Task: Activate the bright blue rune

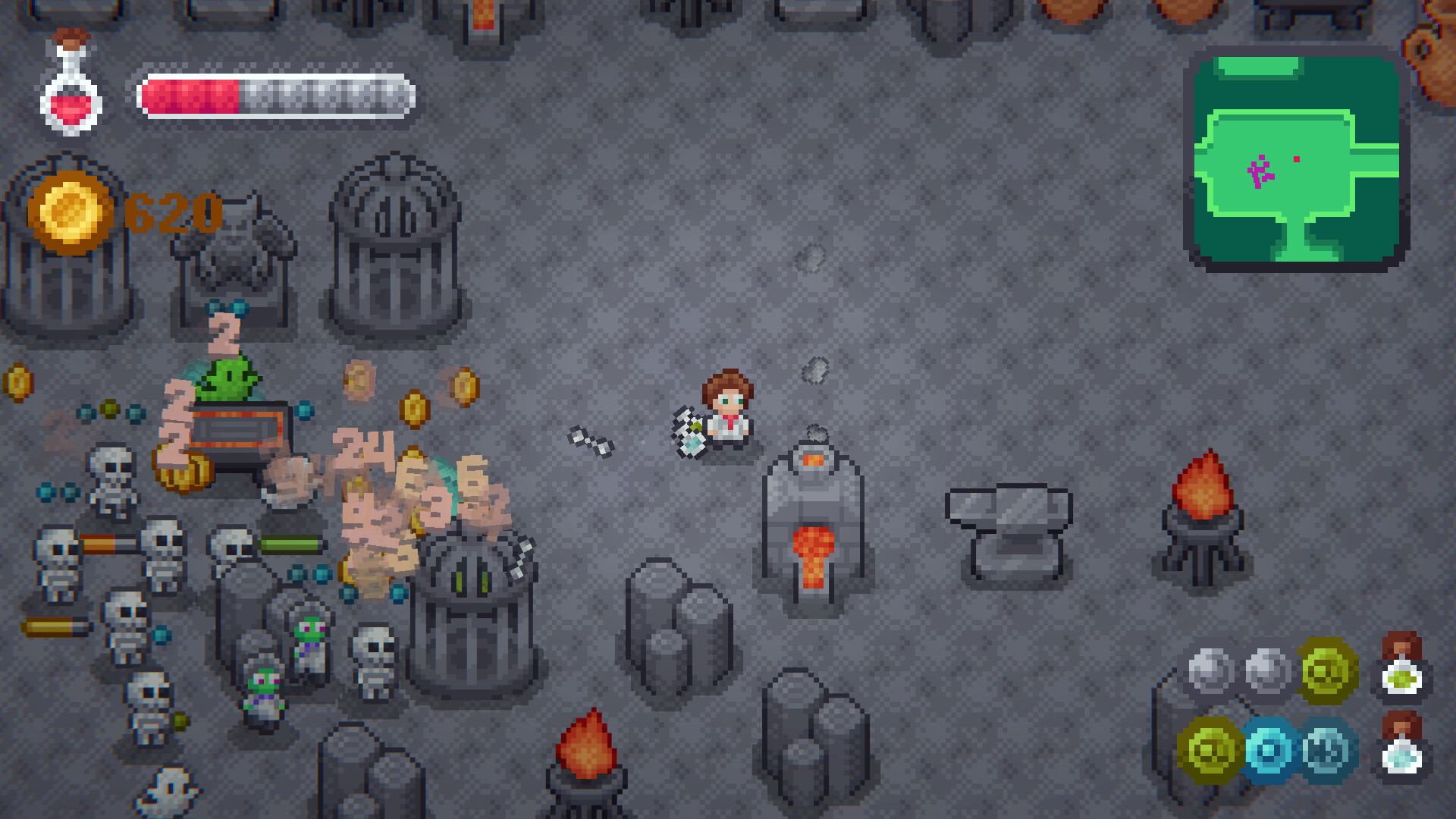Action: pyautogui.click(x=1269, y=752)
